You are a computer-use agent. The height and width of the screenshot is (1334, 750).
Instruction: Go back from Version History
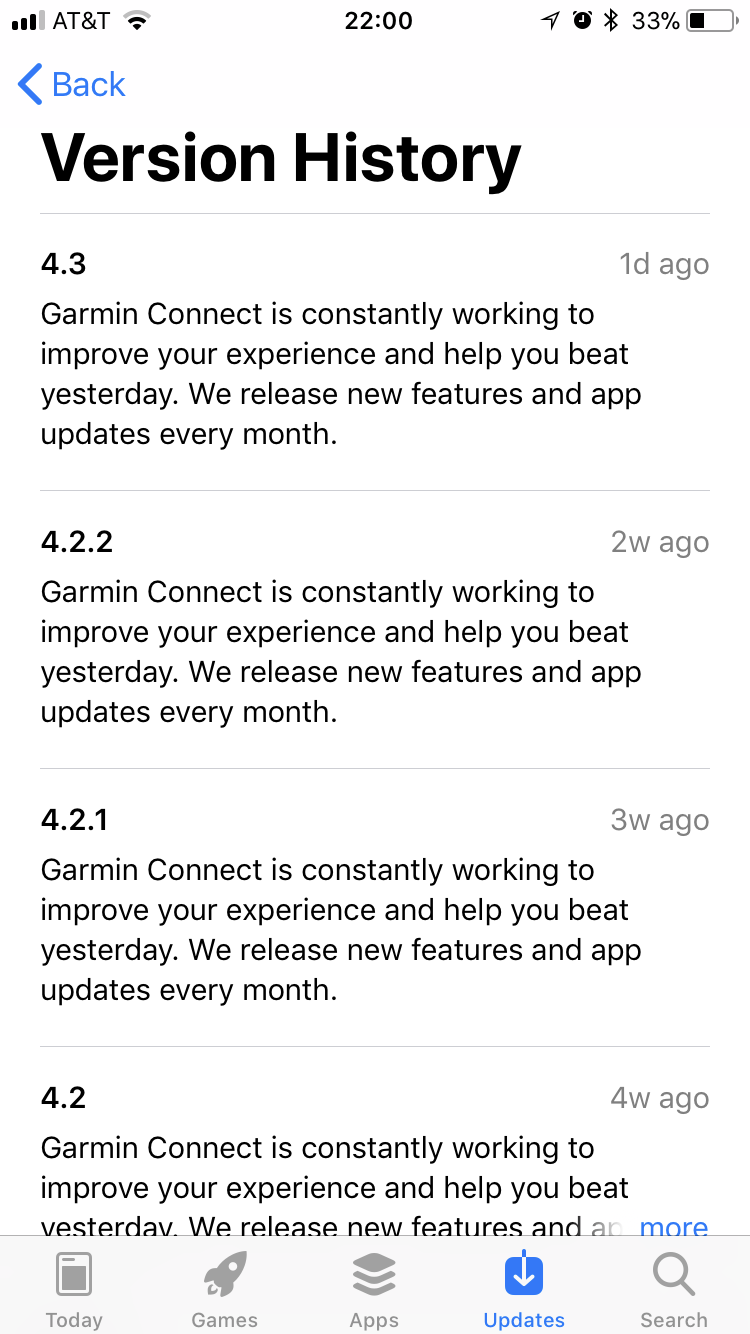pyautogui.click(x=72, y=85)
